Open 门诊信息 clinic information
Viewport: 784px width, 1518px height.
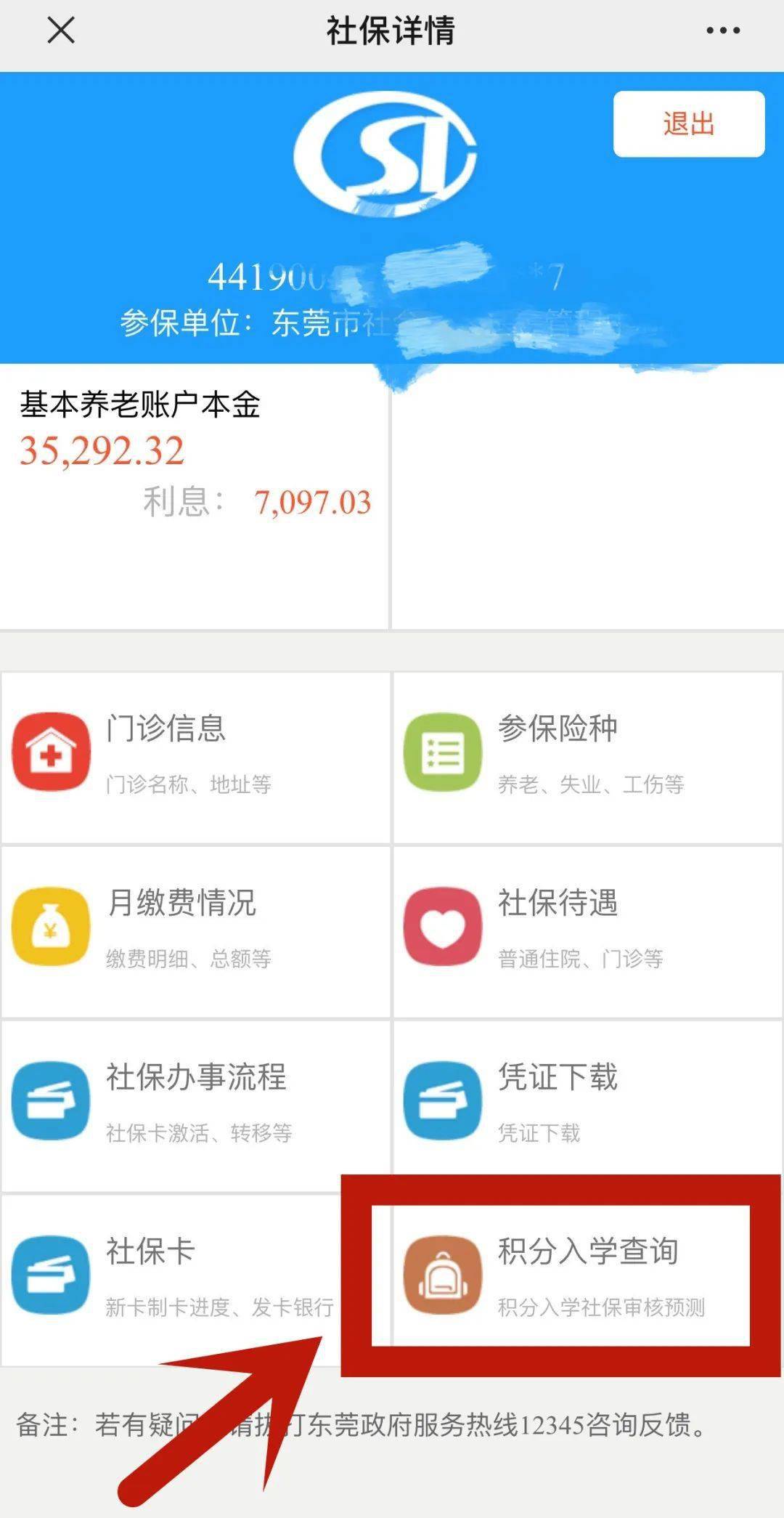[x=196, y=758]
